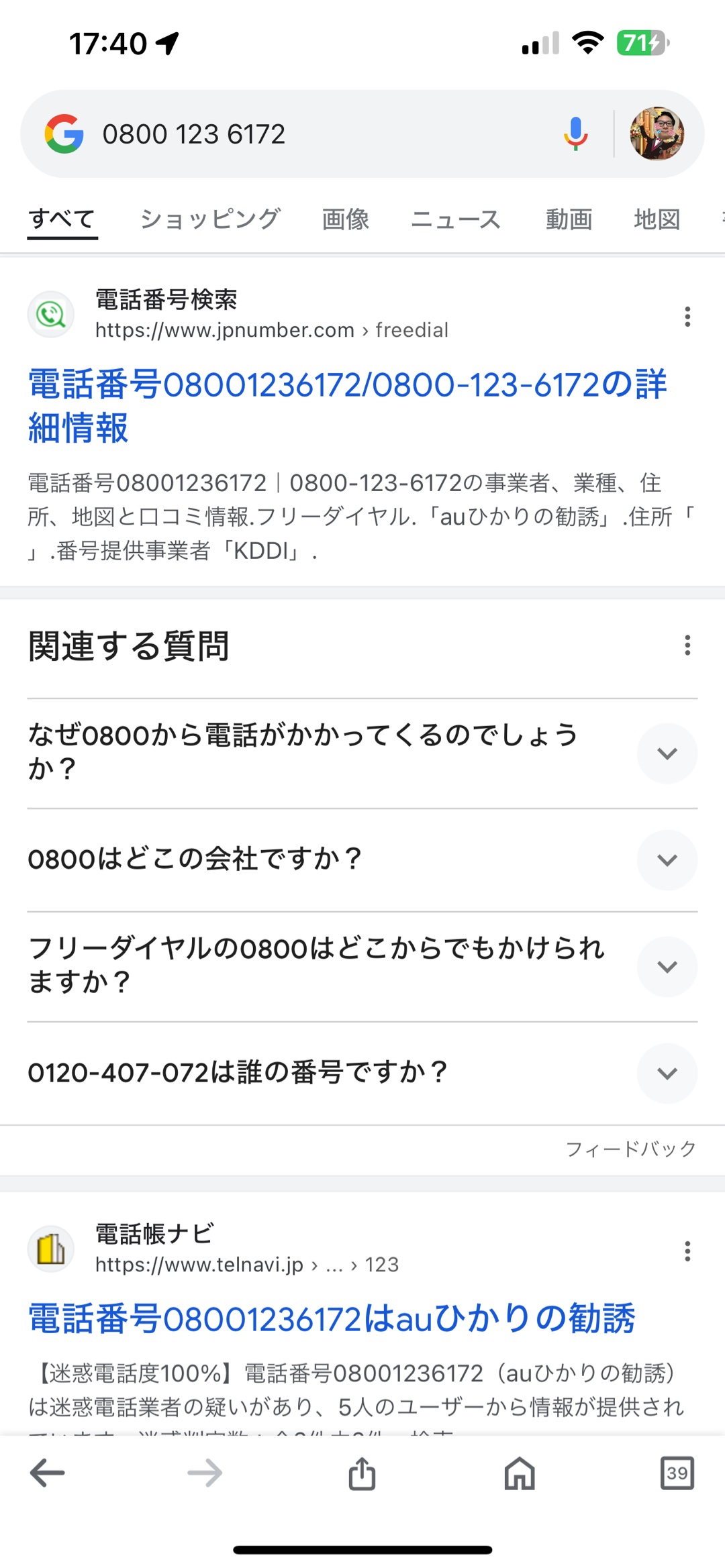Open the overflow menu for 電話帳ナビ result
Image resolution: width=725 pixels, height=1568 pixels.
point(687,1251)
